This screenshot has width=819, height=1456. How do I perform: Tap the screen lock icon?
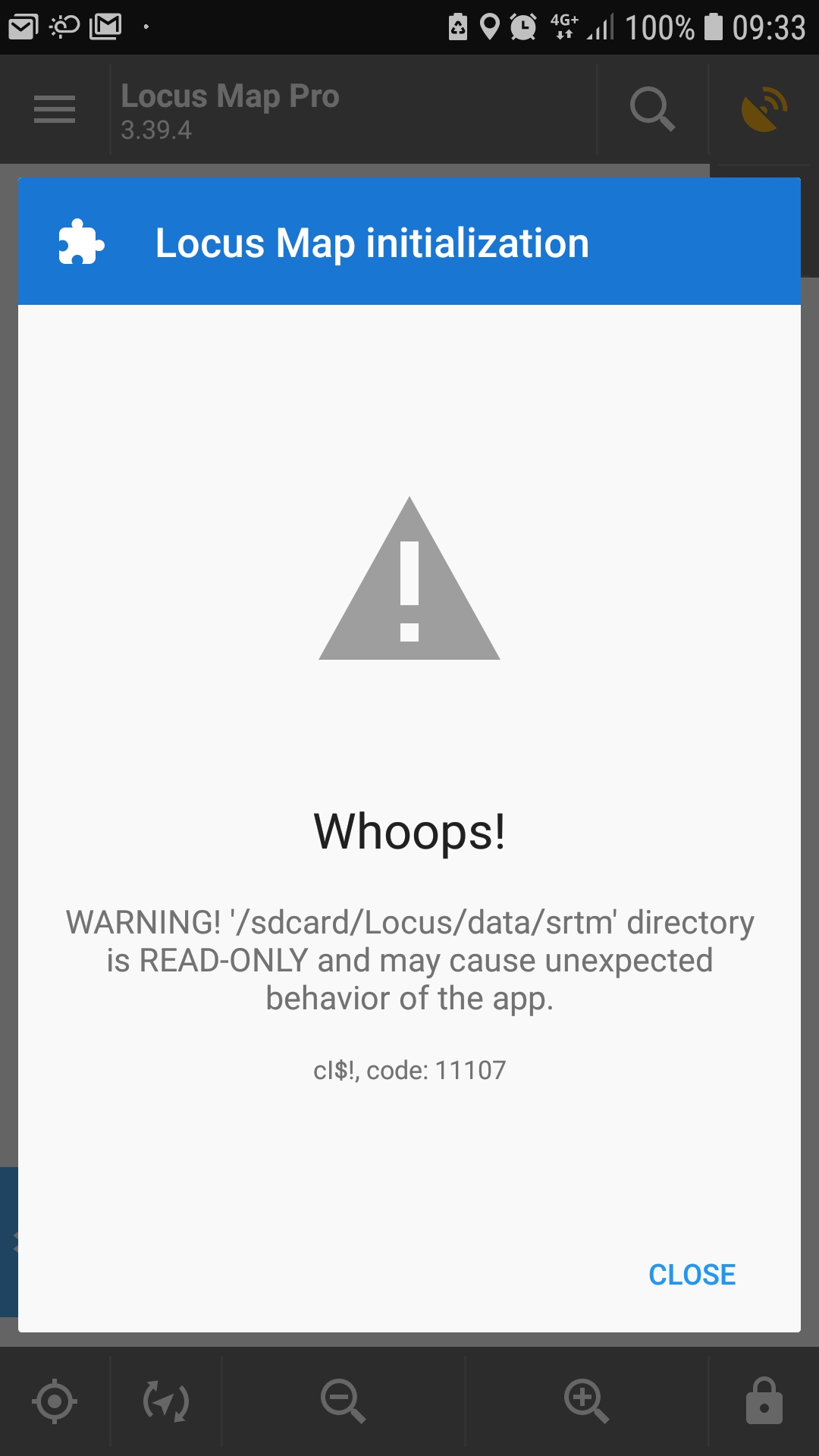[x=764, y=1401]
